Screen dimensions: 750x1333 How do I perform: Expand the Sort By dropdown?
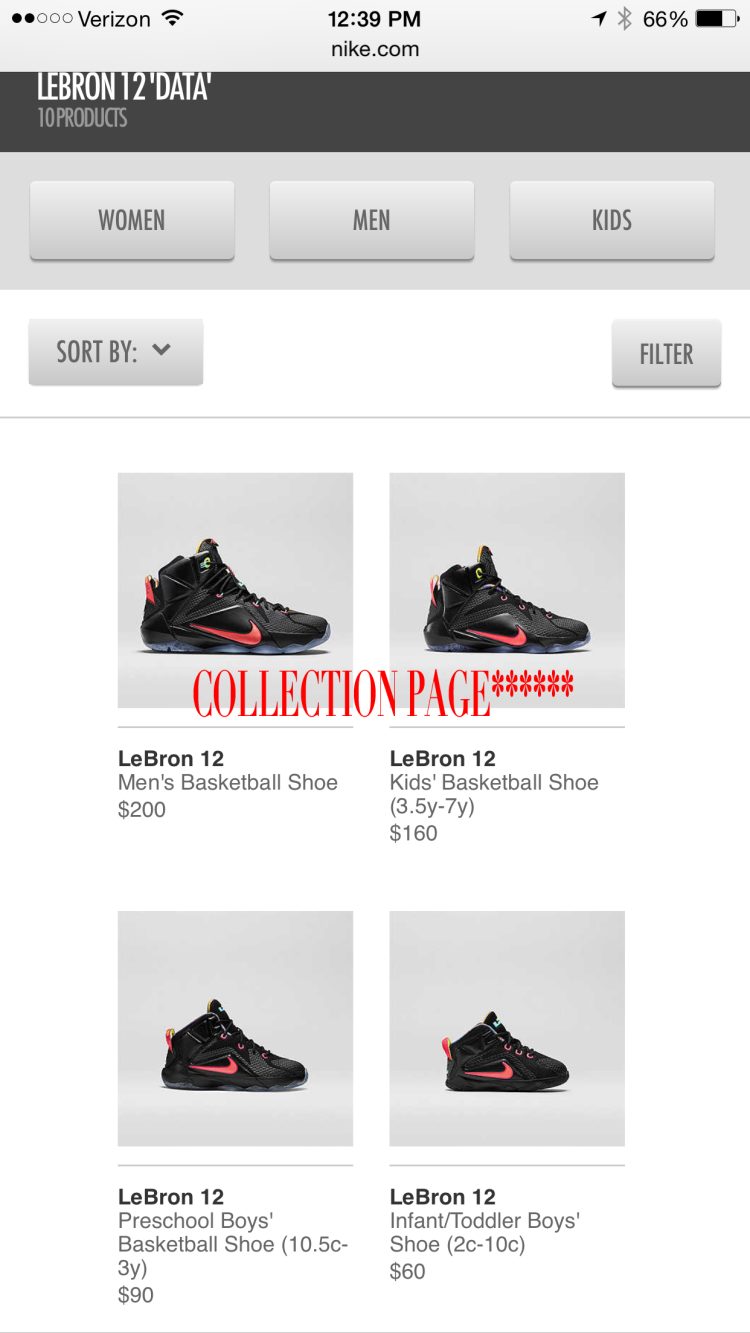(116, 352)
